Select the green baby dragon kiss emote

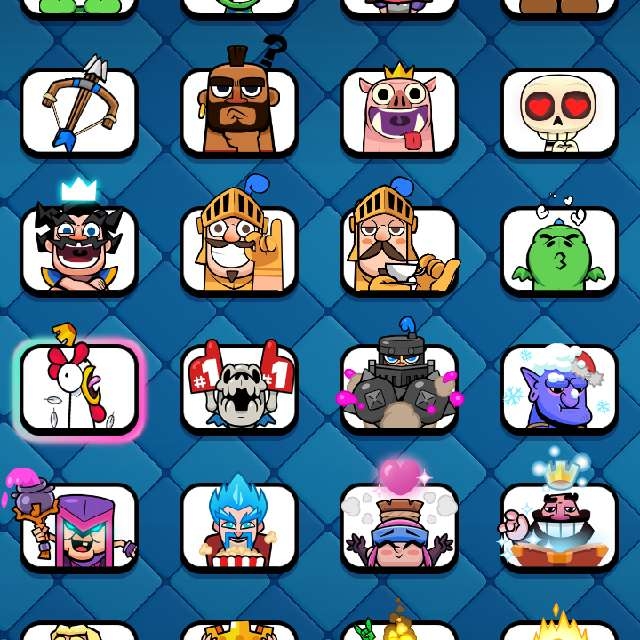pyautogui.click(x=559, y=250)
